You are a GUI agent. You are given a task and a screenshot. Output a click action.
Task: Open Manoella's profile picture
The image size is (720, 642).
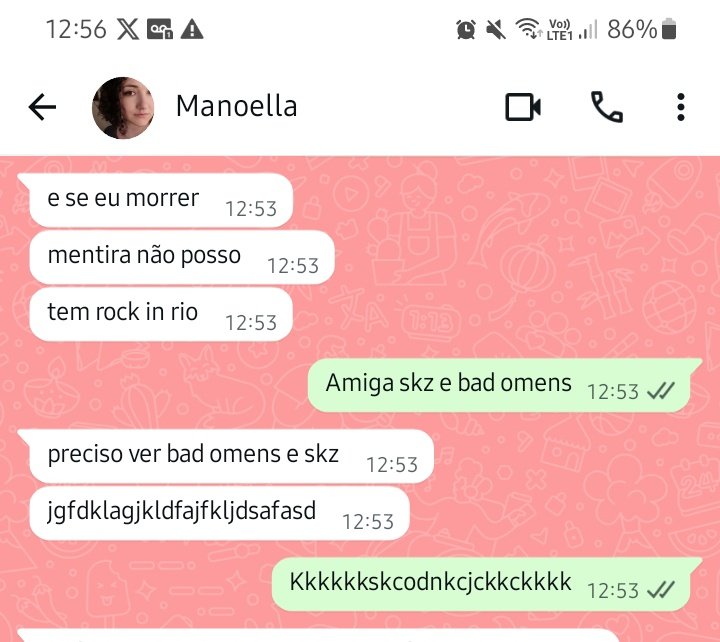(x=123, y=107)
